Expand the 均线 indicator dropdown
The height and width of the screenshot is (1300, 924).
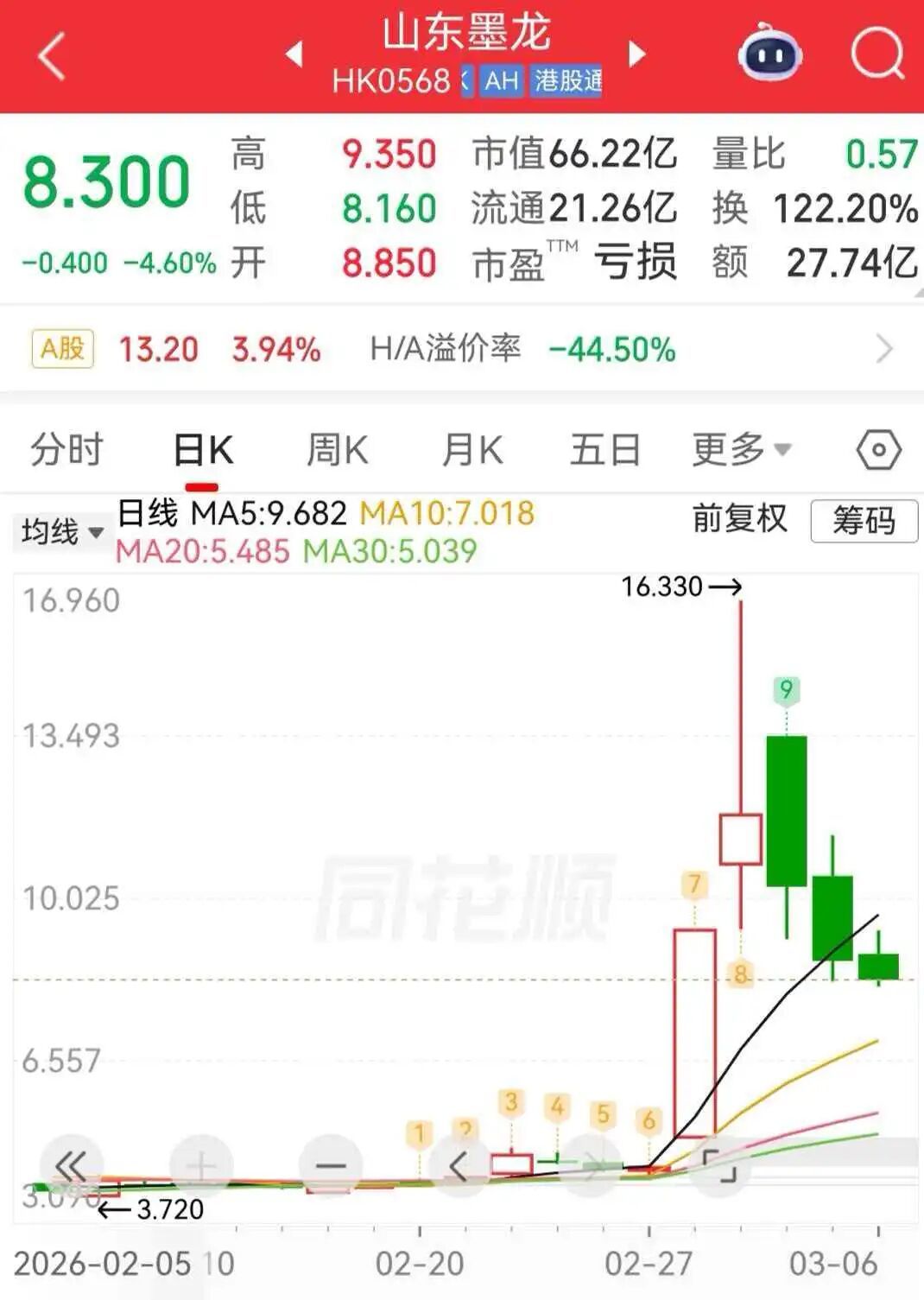[62, 531]
